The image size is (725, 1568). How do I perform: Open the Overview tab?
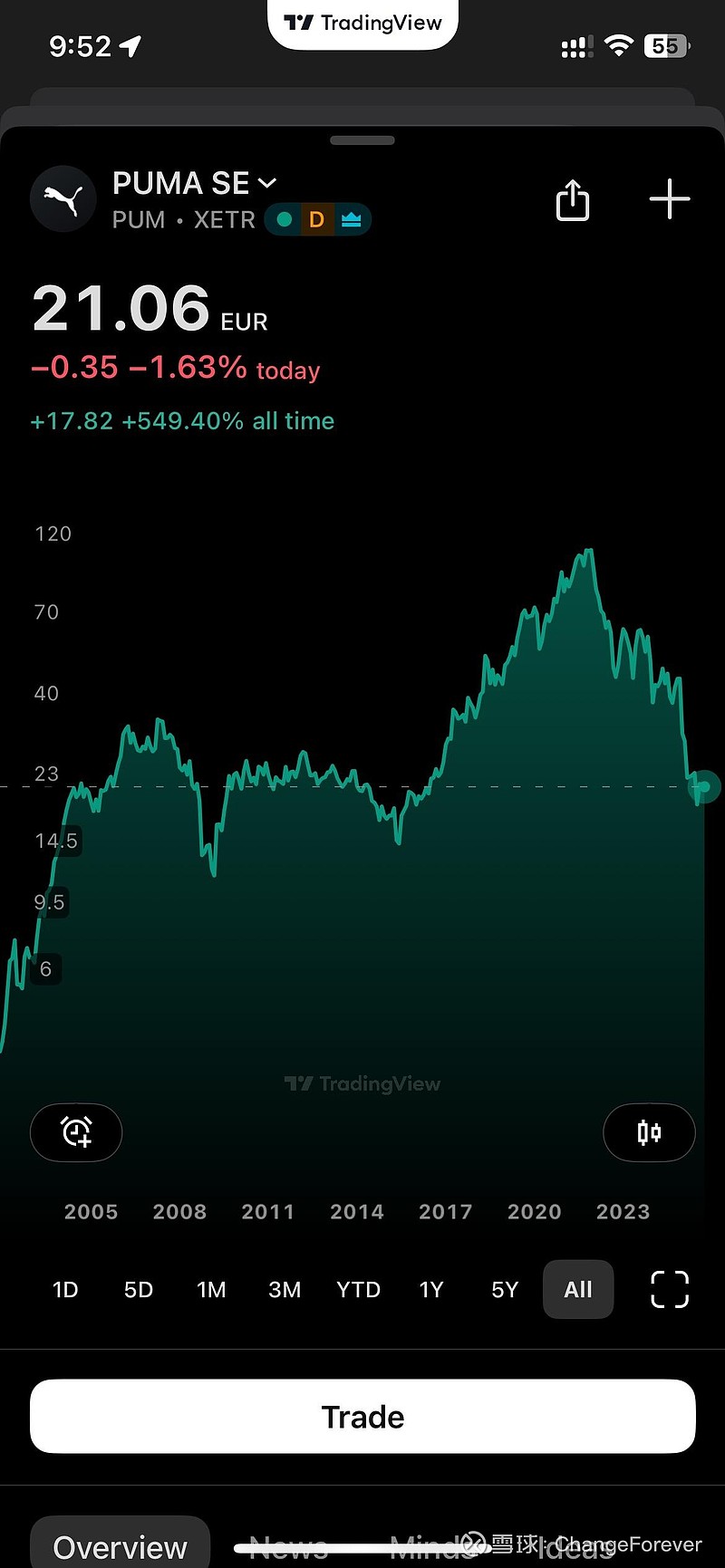[120, 1547]
